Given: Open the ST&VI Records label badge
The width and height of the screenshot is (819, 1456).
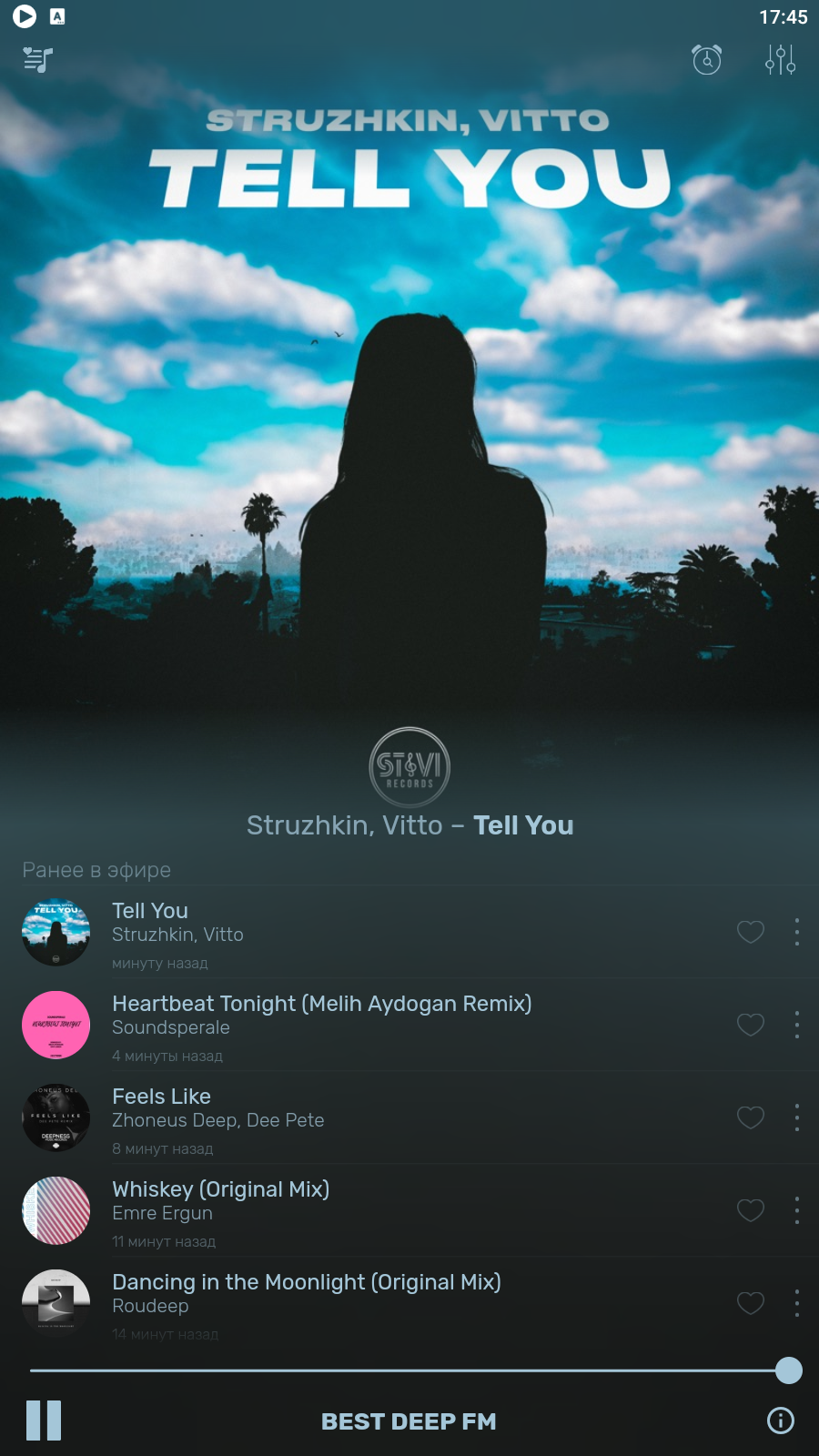Looking at the screenshot, I should [x=409, y=767].
